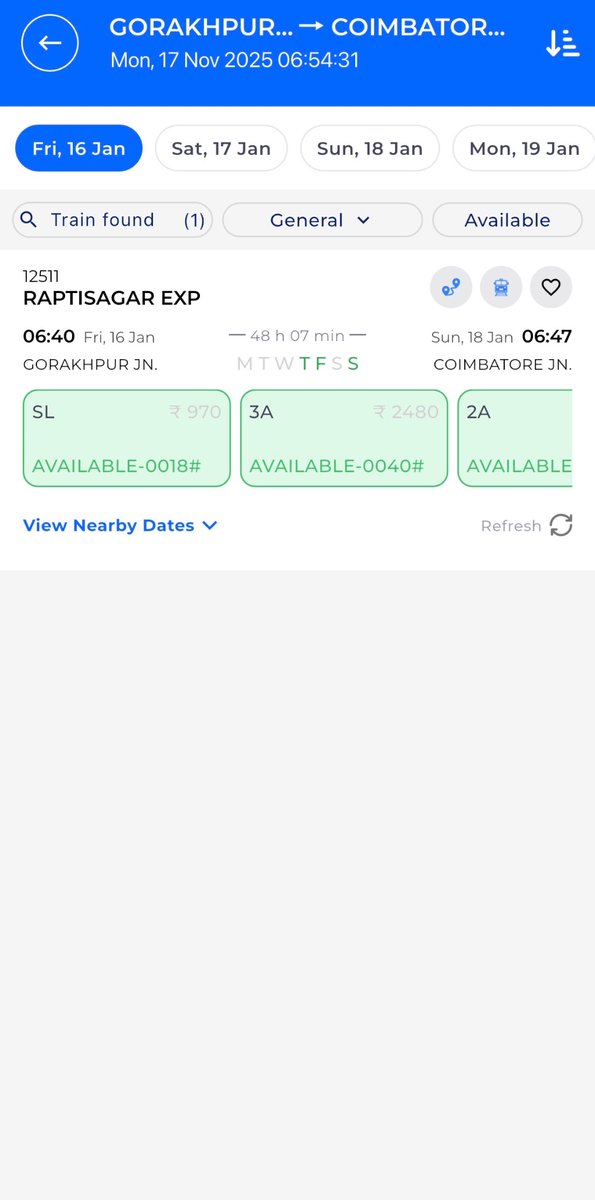Expand the General quota dropdown

322,220
